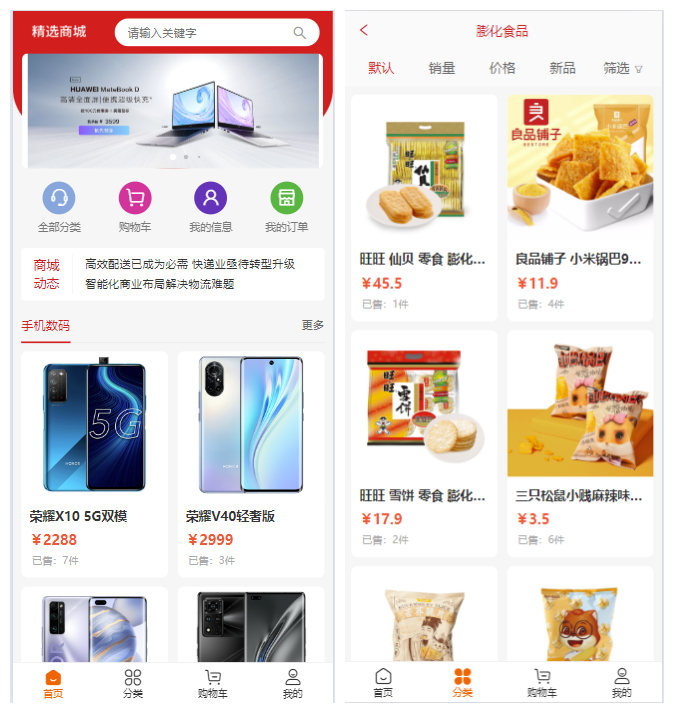Image resolution: width=674 pixels, height=713 pixels.
Task: Go back from the 膨化食品 page
Action: [364, 31]
